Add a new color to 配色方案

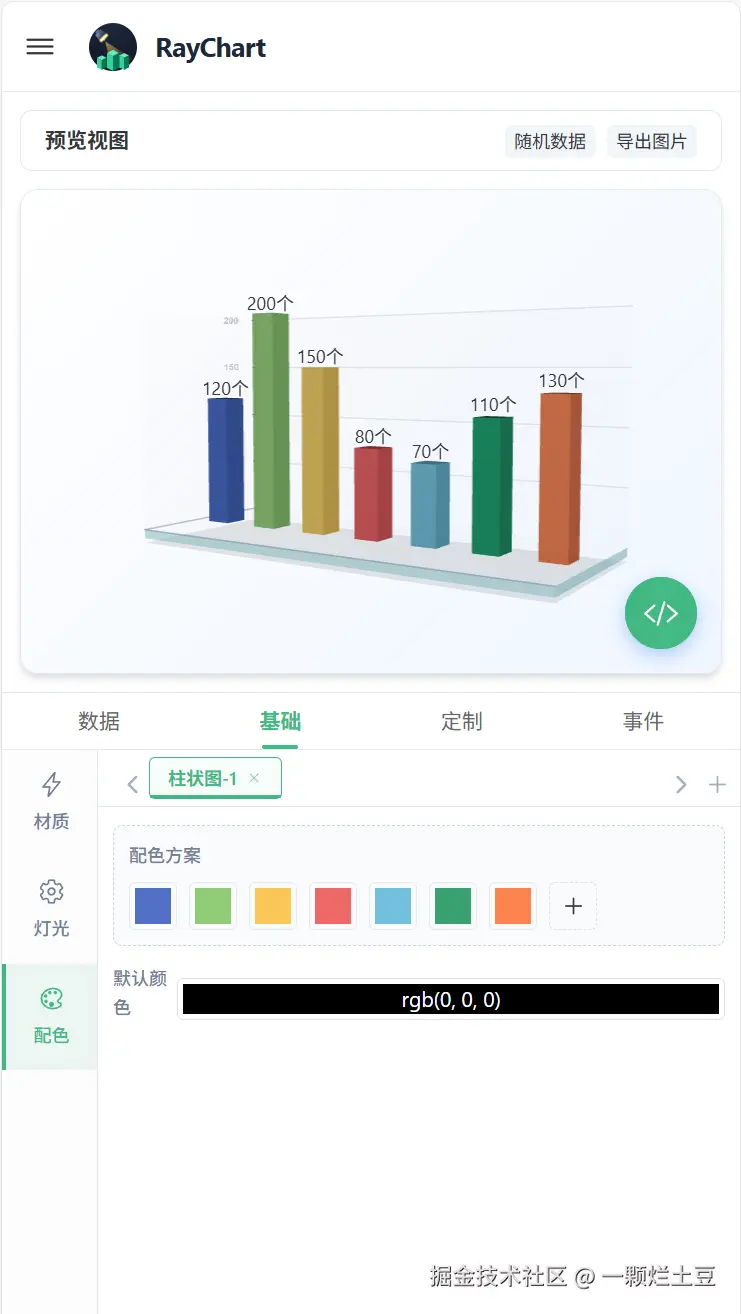coord(573,906)
